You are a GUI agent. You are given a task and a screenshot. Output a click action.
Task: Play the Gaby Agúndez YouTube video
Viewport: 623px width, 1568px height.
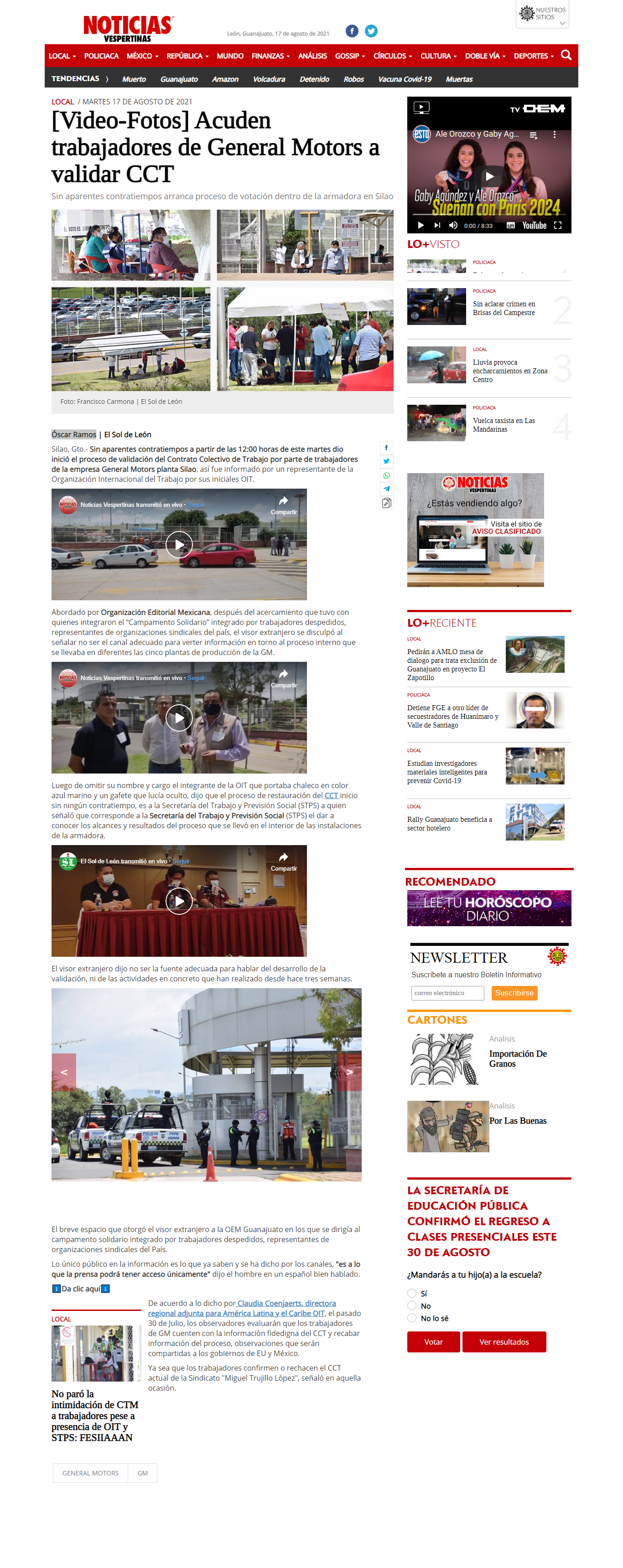[489, 176]
